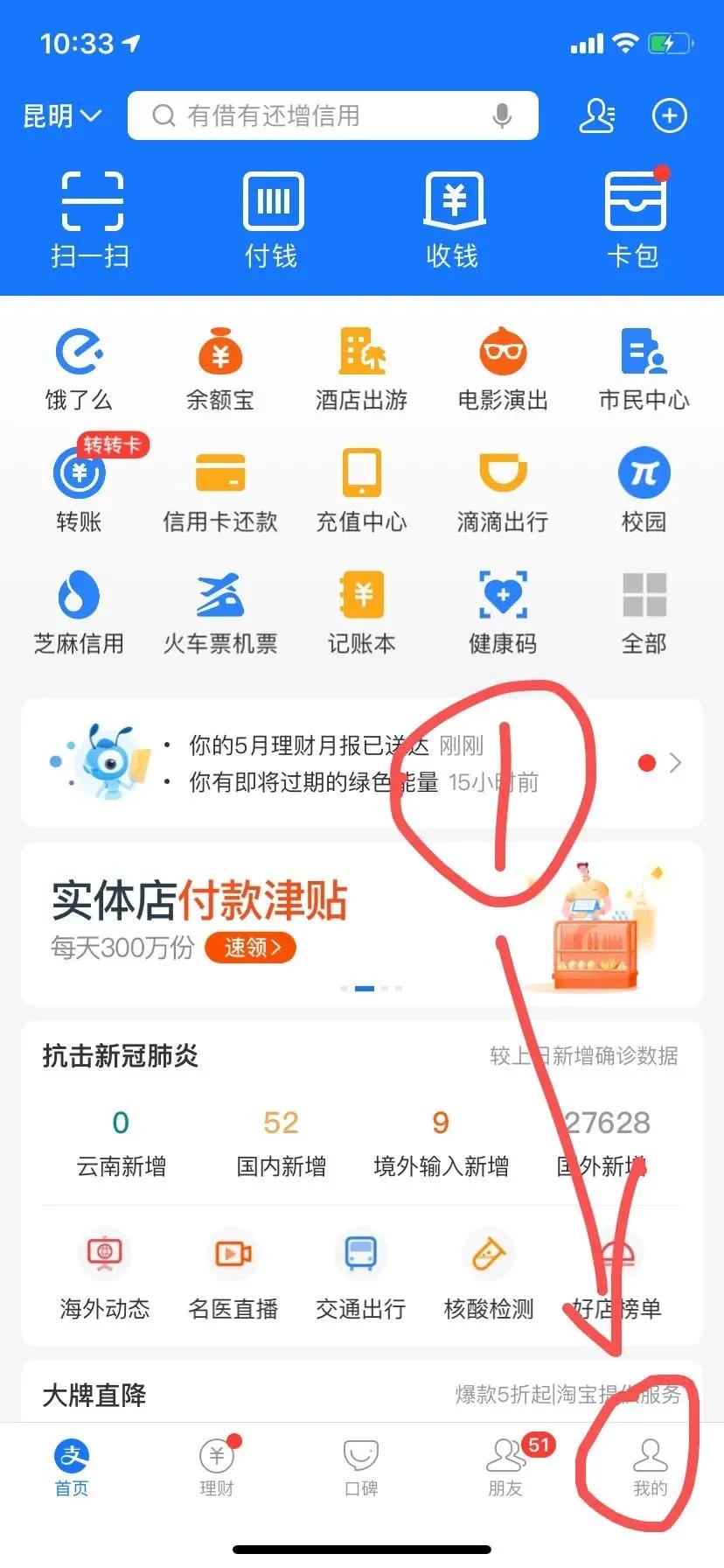The height and width of the screenshot is (1568, 724).
Task: Open the contacts icon beside search bar
Action: (597, 115)
